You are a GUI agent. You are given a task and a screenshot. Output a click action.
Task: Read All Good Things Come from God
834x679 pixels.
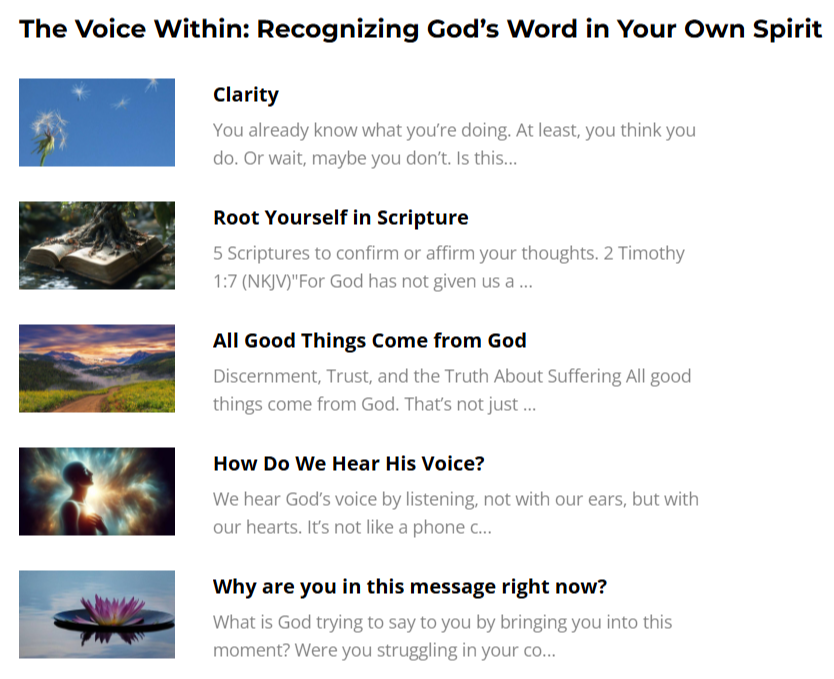click(x=369, y=341)
